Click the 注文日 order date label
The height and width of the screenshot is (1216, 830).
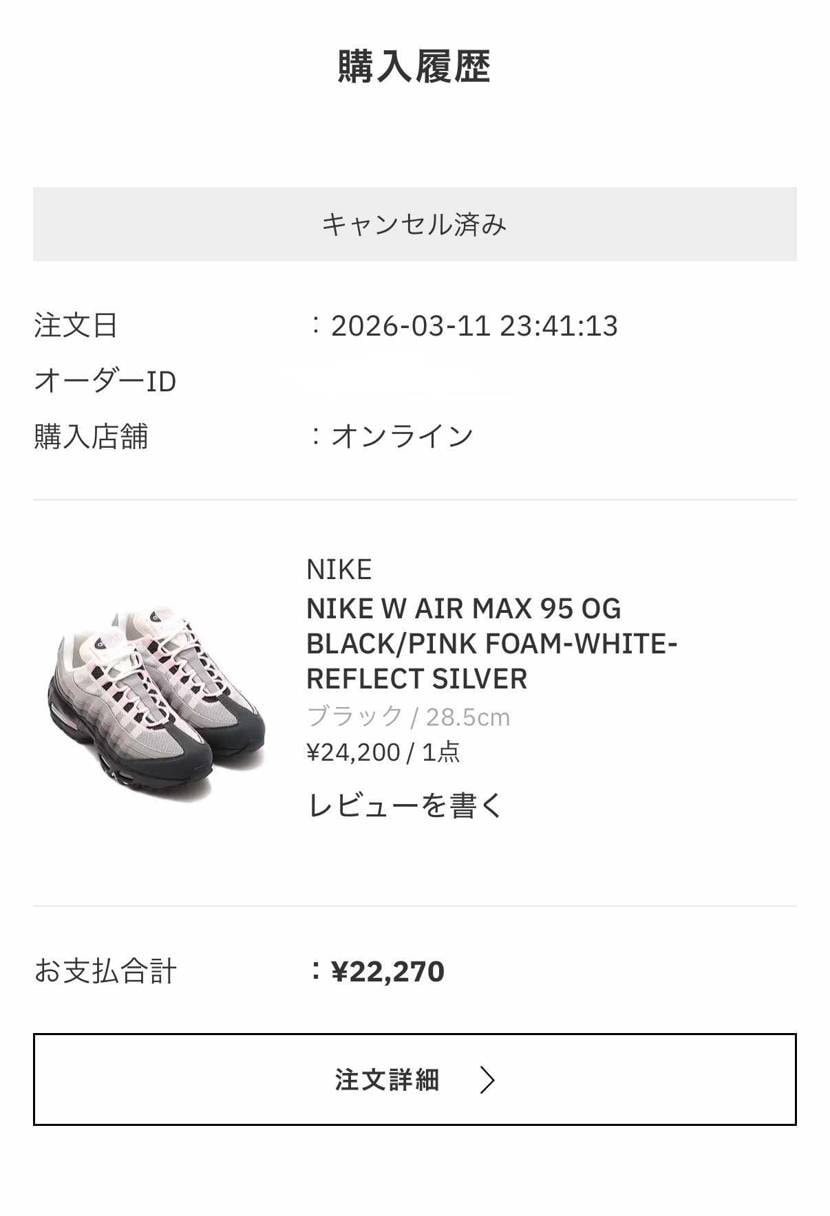(71, 325)
